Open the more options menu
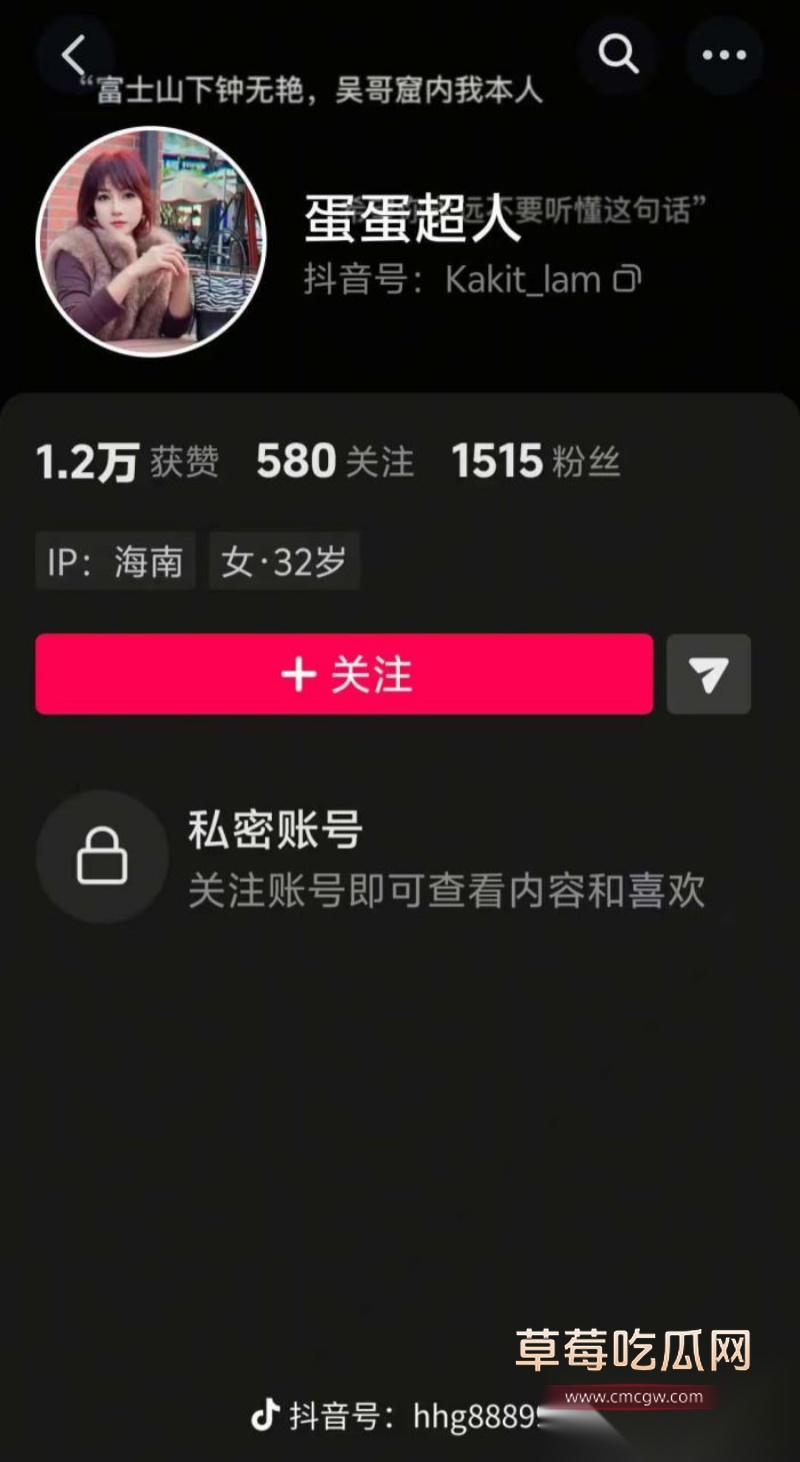Screen dimensions: 800x1462 click(723, 55)
